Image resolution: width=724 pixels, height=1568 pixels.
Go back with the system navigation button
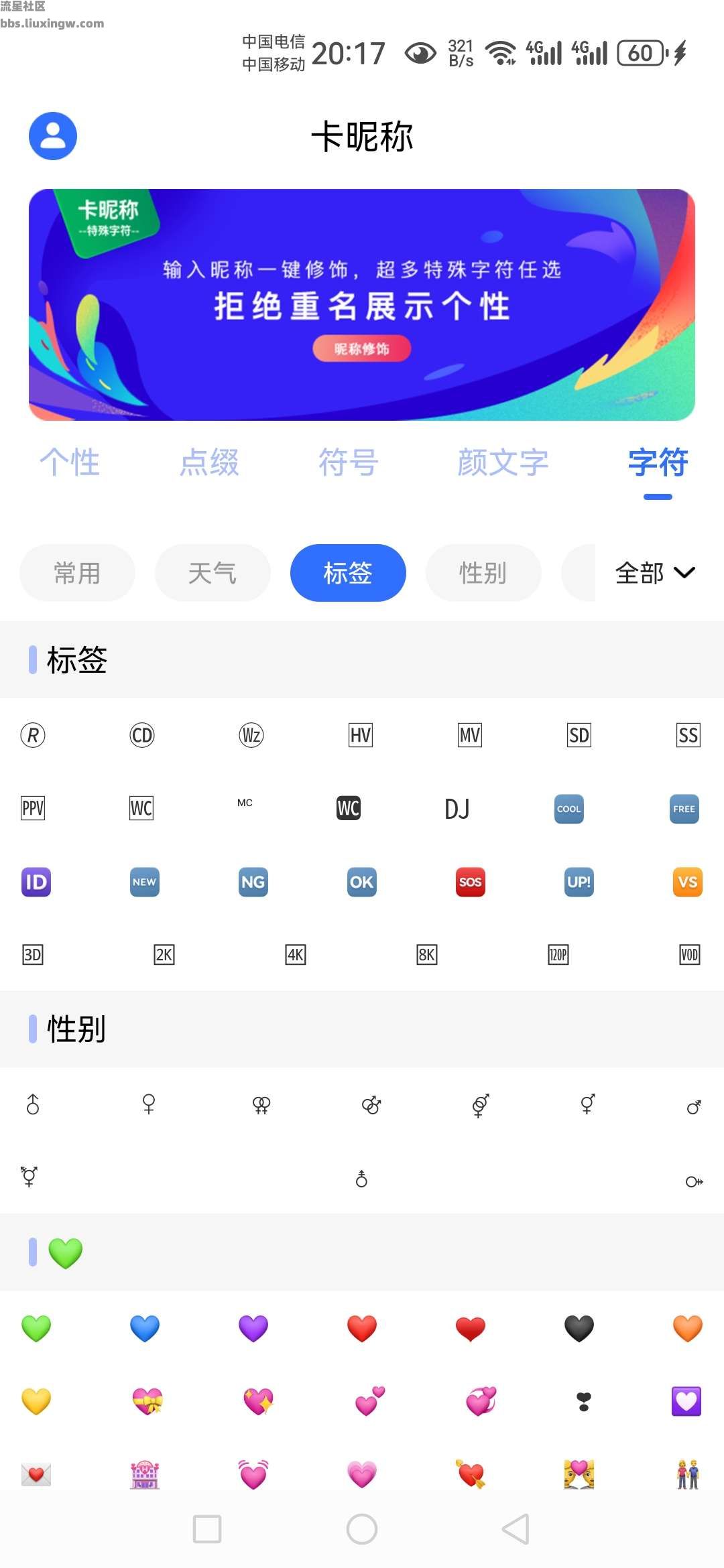516,1529
